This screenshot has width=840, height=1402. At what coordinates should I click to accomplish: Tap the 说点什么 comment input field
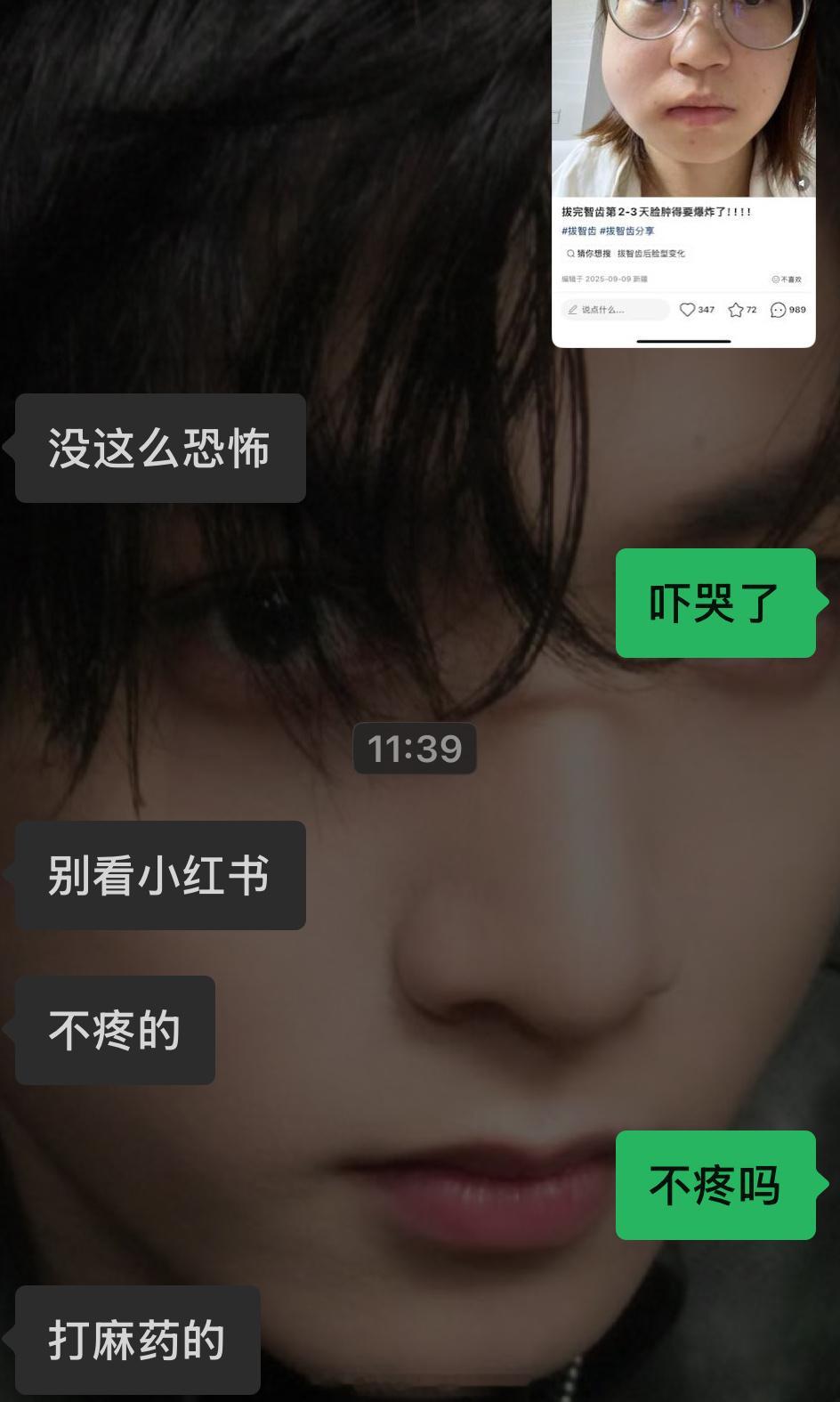click(x=614, y=309)
